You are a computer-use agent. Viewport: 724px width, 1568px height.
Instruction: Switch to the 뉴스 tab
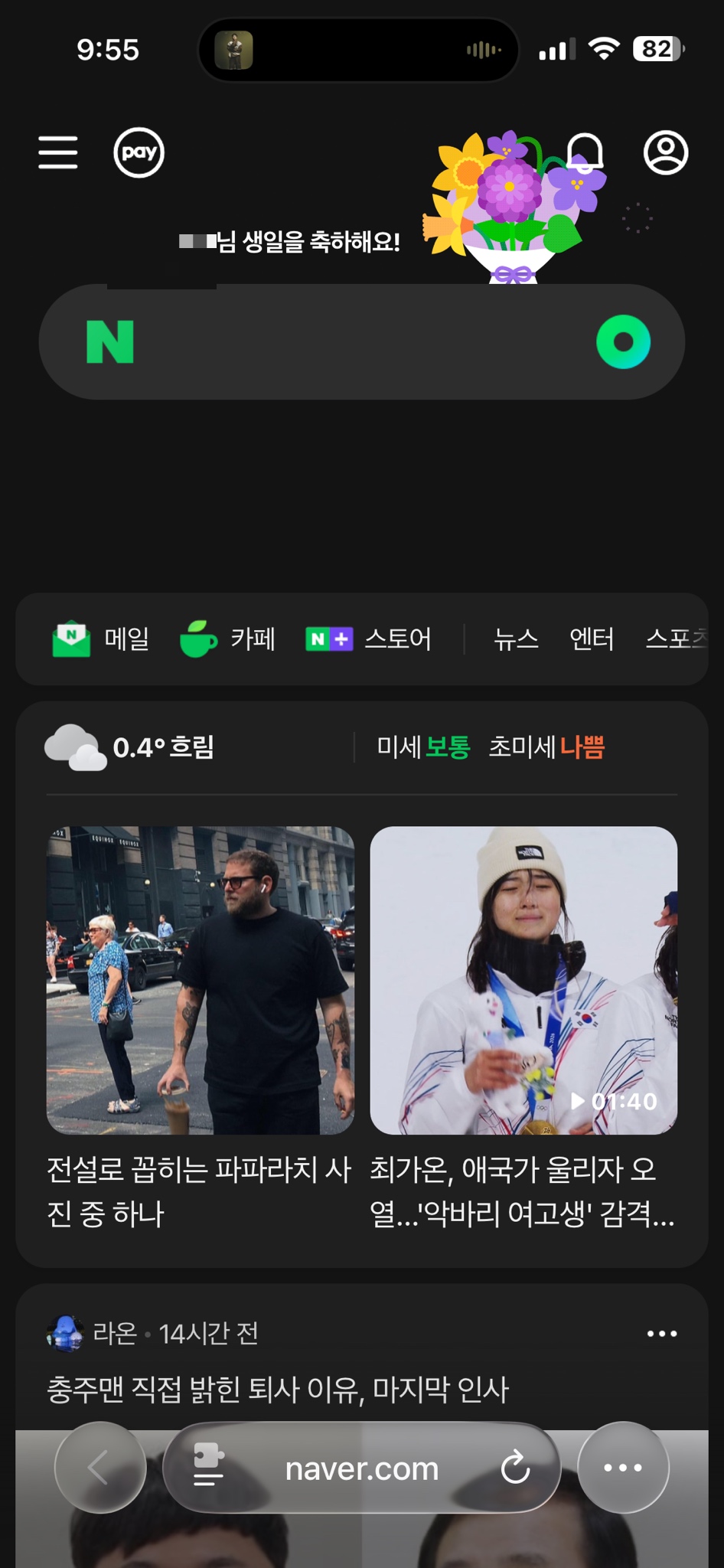click(x=516, y=639)
